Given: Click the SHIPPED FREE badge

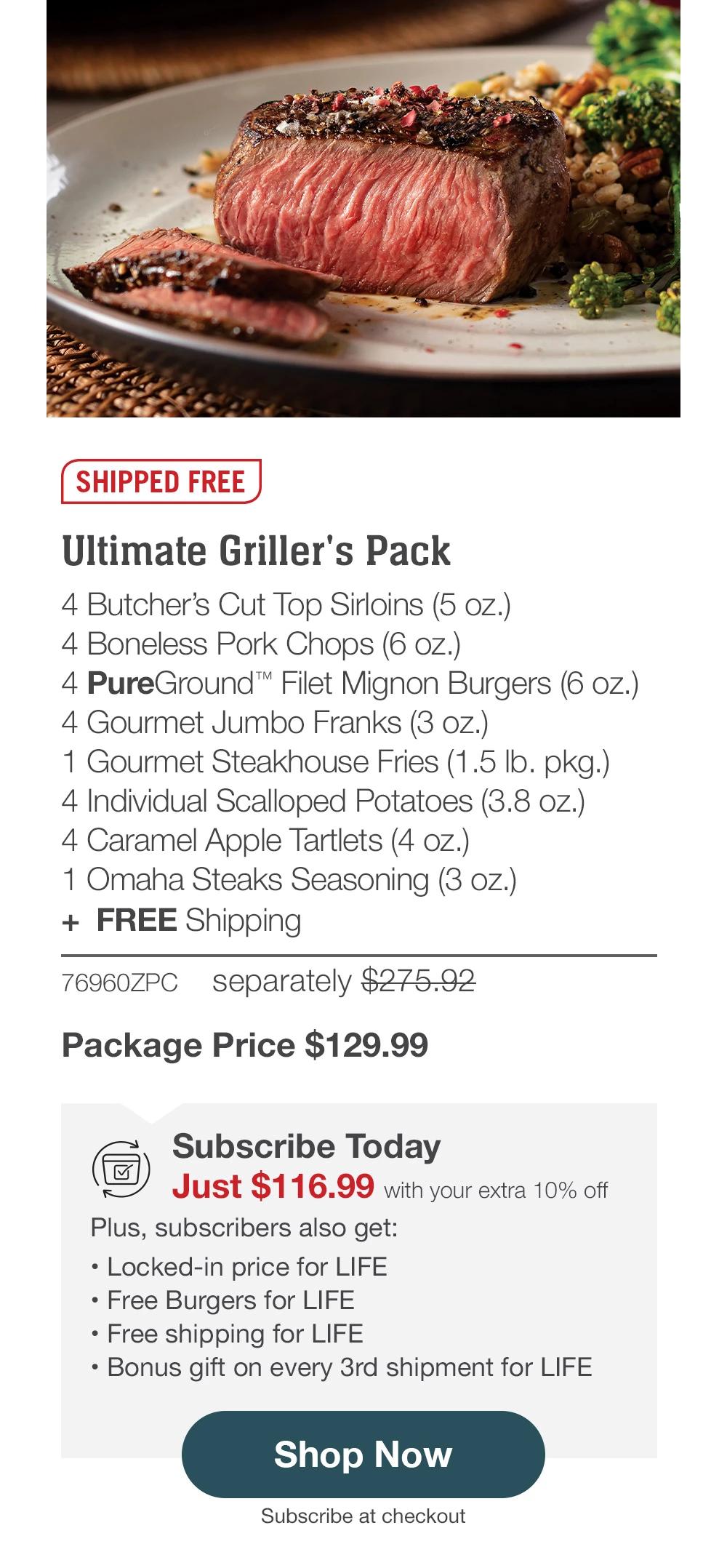Looking at the screenshot, I should [161, 480].
